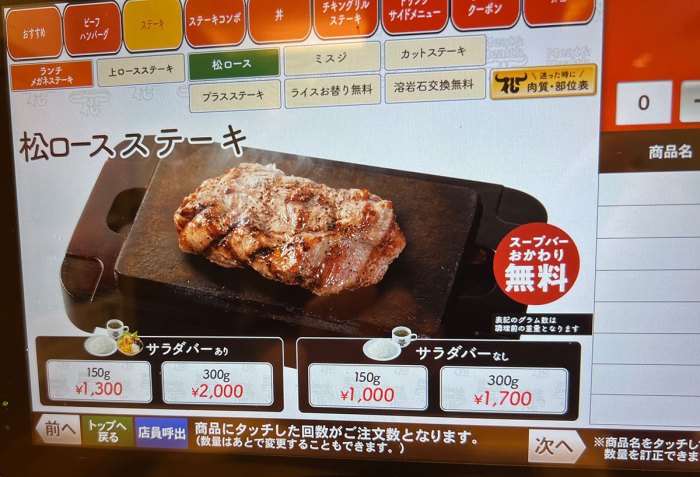Open the 肉質・部位表 guide
The width and height of the screenshot is (700, 477).
coord(543,81)
